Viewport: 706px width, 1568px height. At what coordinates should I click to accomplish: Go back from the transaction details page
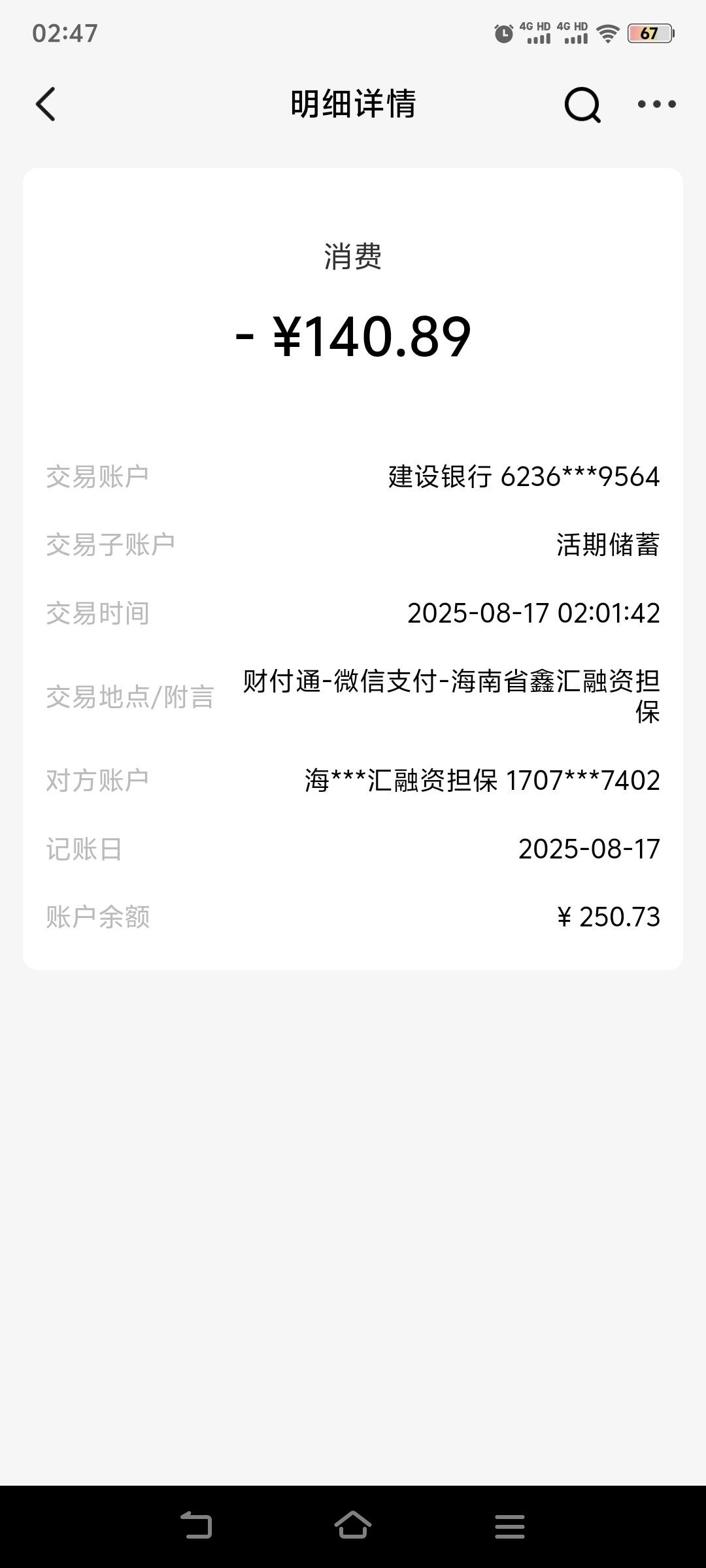(46, 104)
